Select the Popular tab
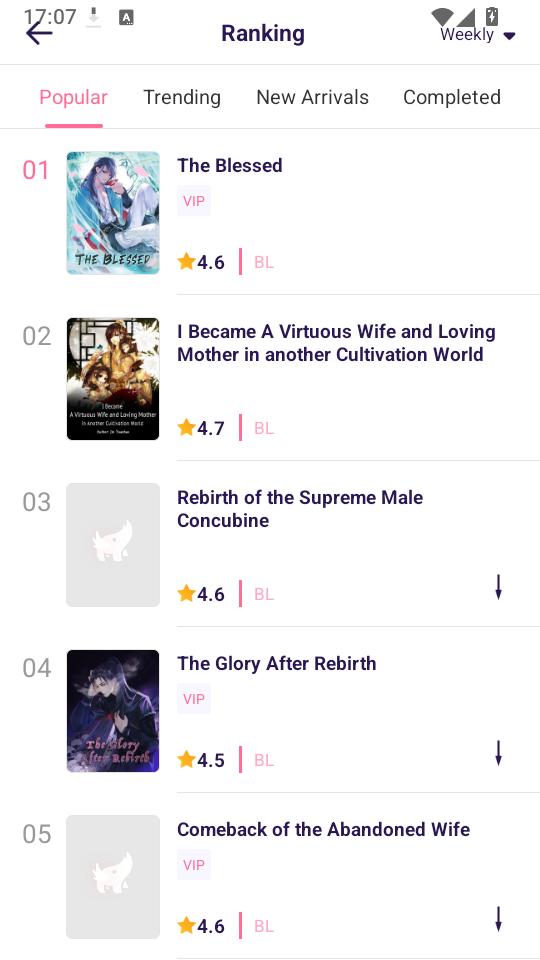Screen dimensions: 540x960 pos(73,97)
